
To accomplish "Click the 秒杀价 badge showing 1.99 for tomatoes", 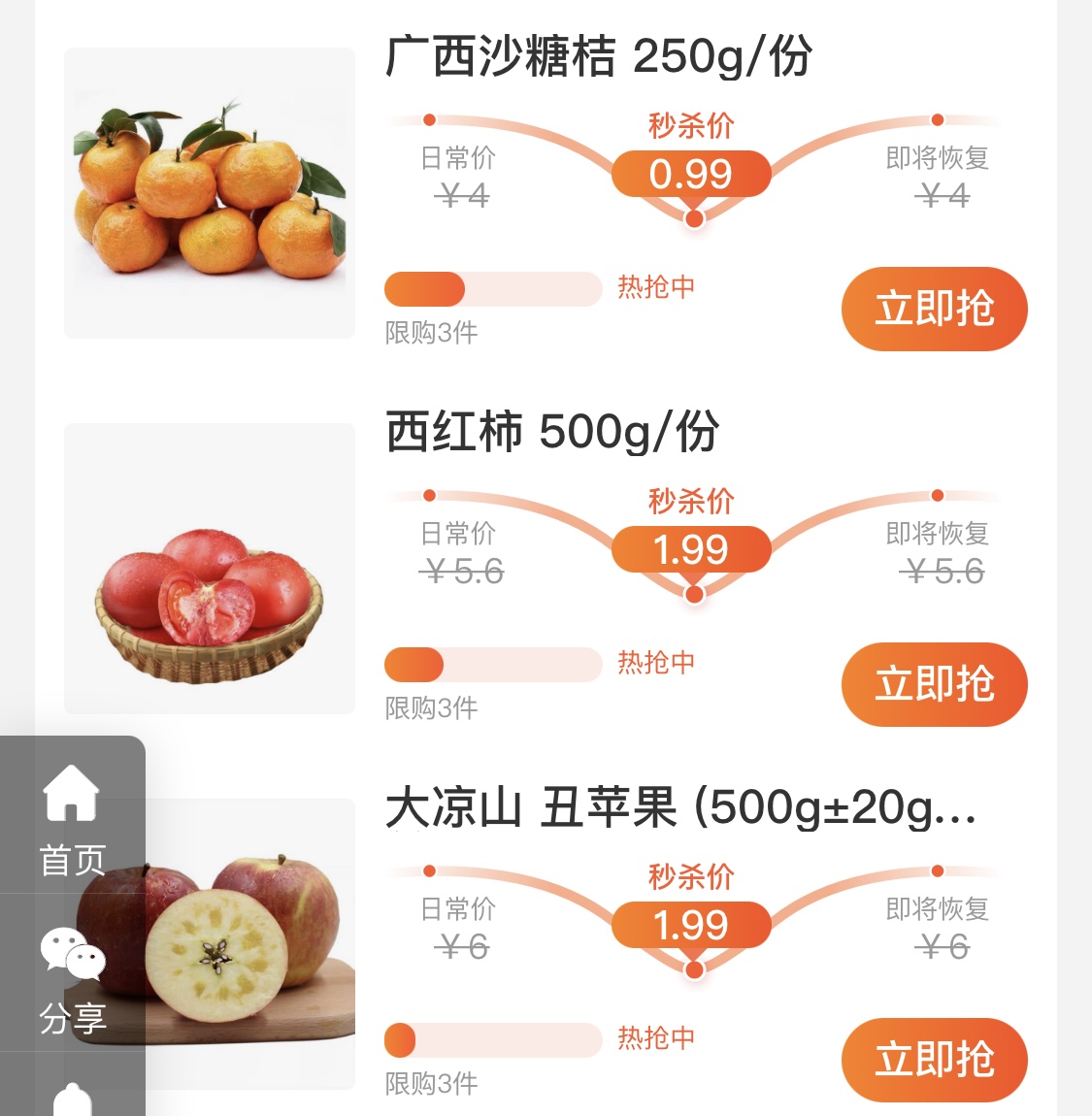I will pyautogui.click(x=691, y=550).
